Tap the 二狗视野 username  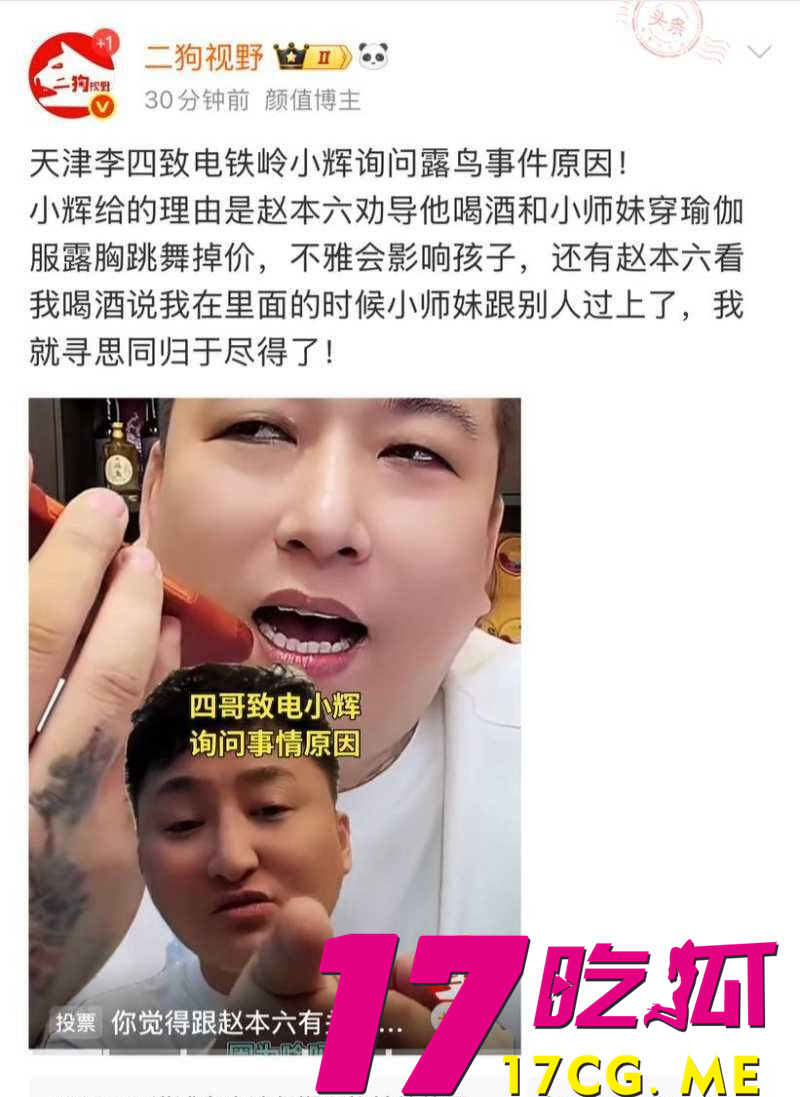click(203, 57)
